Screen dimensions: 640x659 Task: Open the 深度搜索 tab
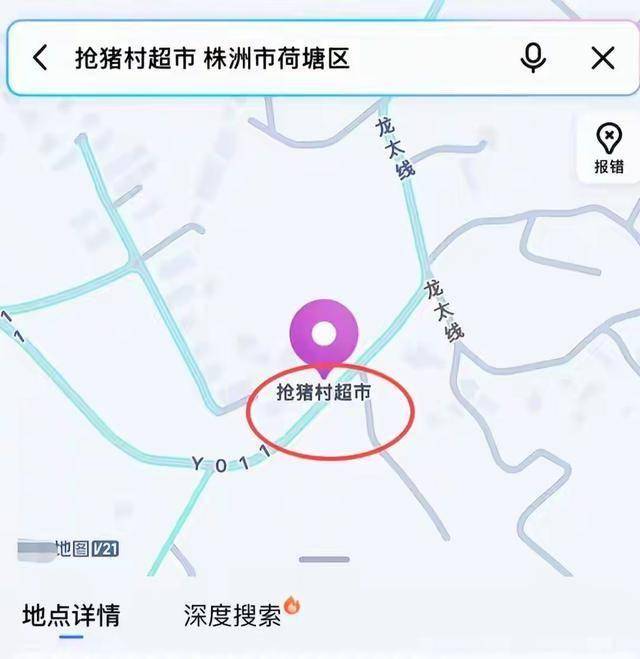[234, 615]
